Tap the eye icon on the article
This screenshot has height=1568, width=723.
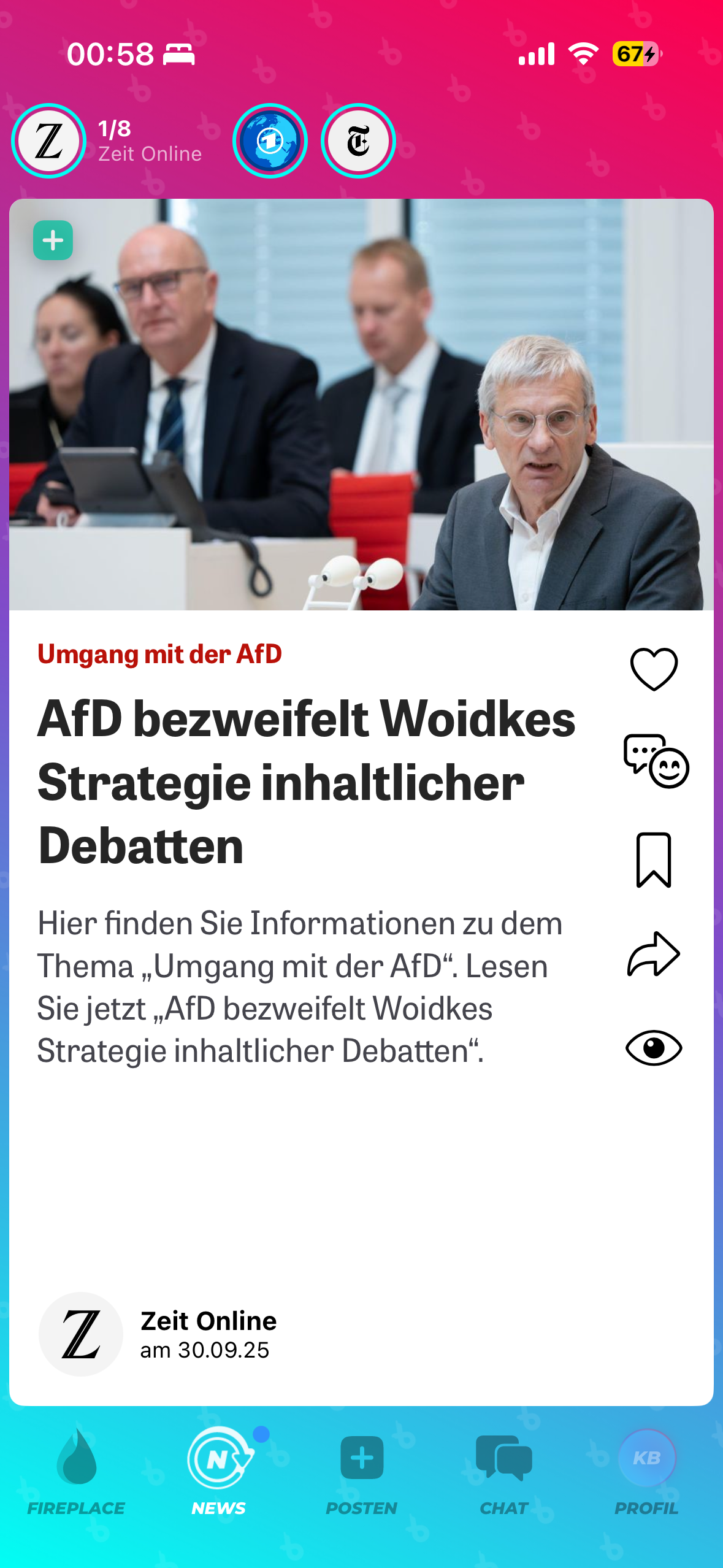[x=654, y=1048]
